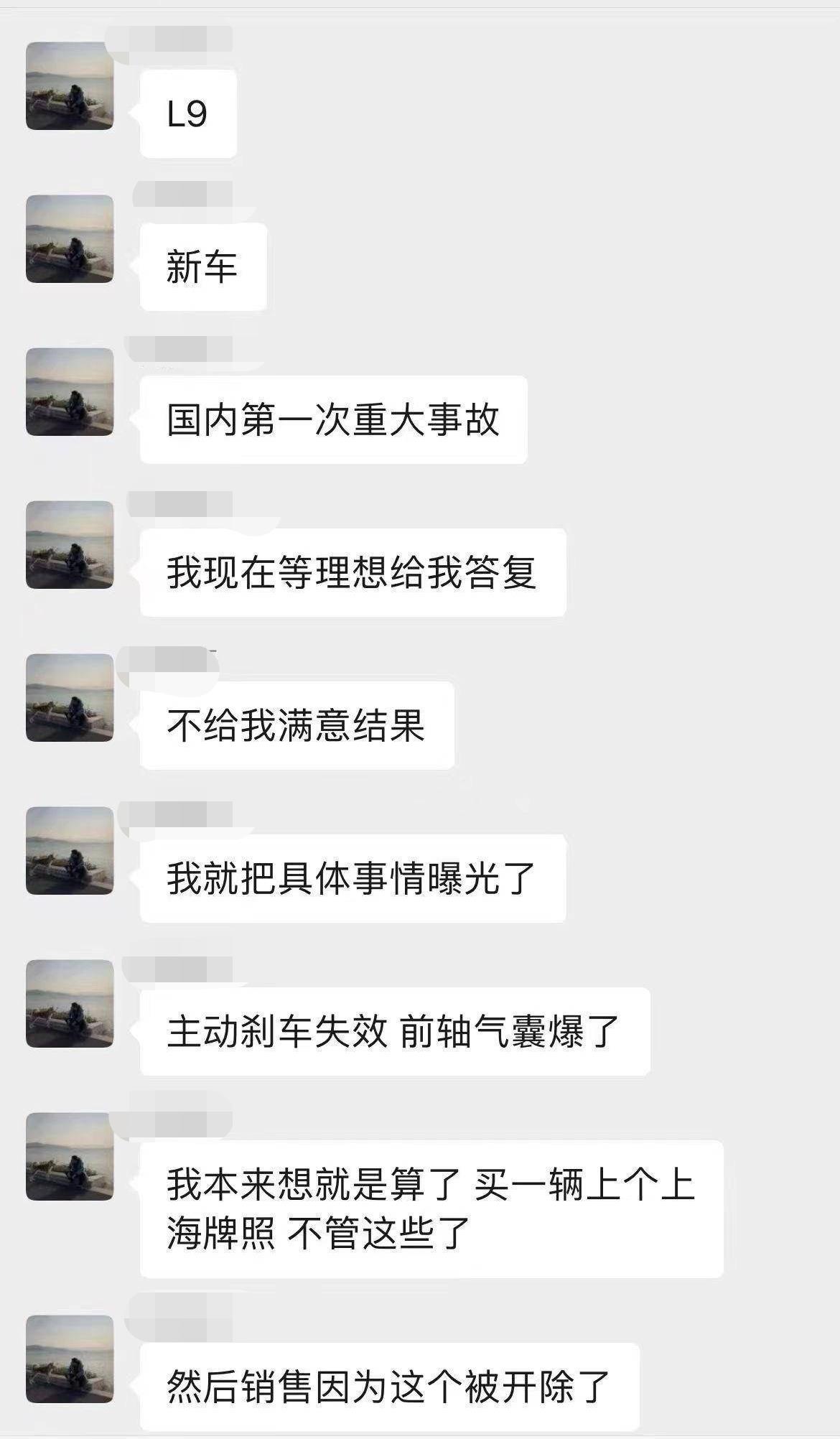840x1439 pixels.
Task: Tap the avatar next to "我就把具体事情曝光了"
Action: [70, 851]
